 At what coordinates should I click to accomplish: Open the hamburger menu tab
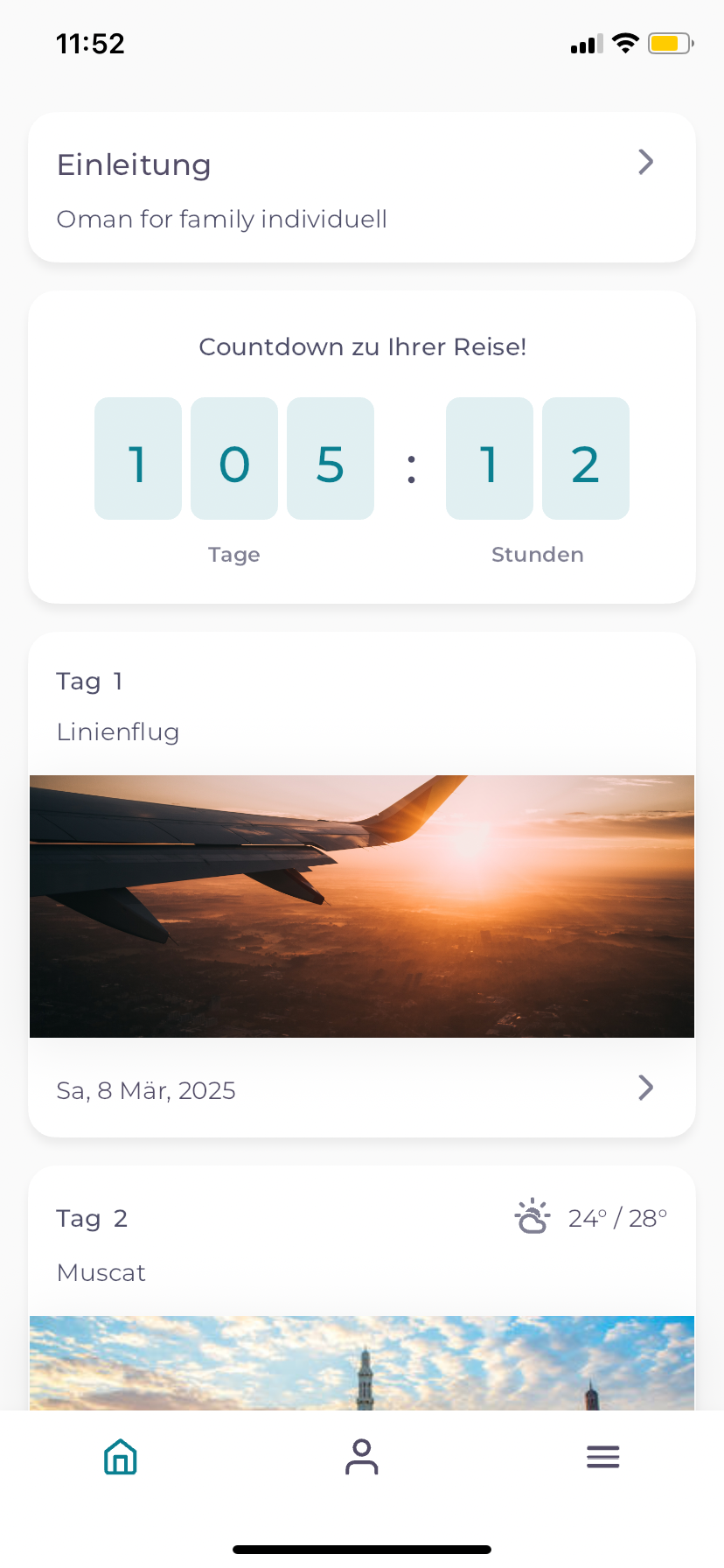(602, 1457)
